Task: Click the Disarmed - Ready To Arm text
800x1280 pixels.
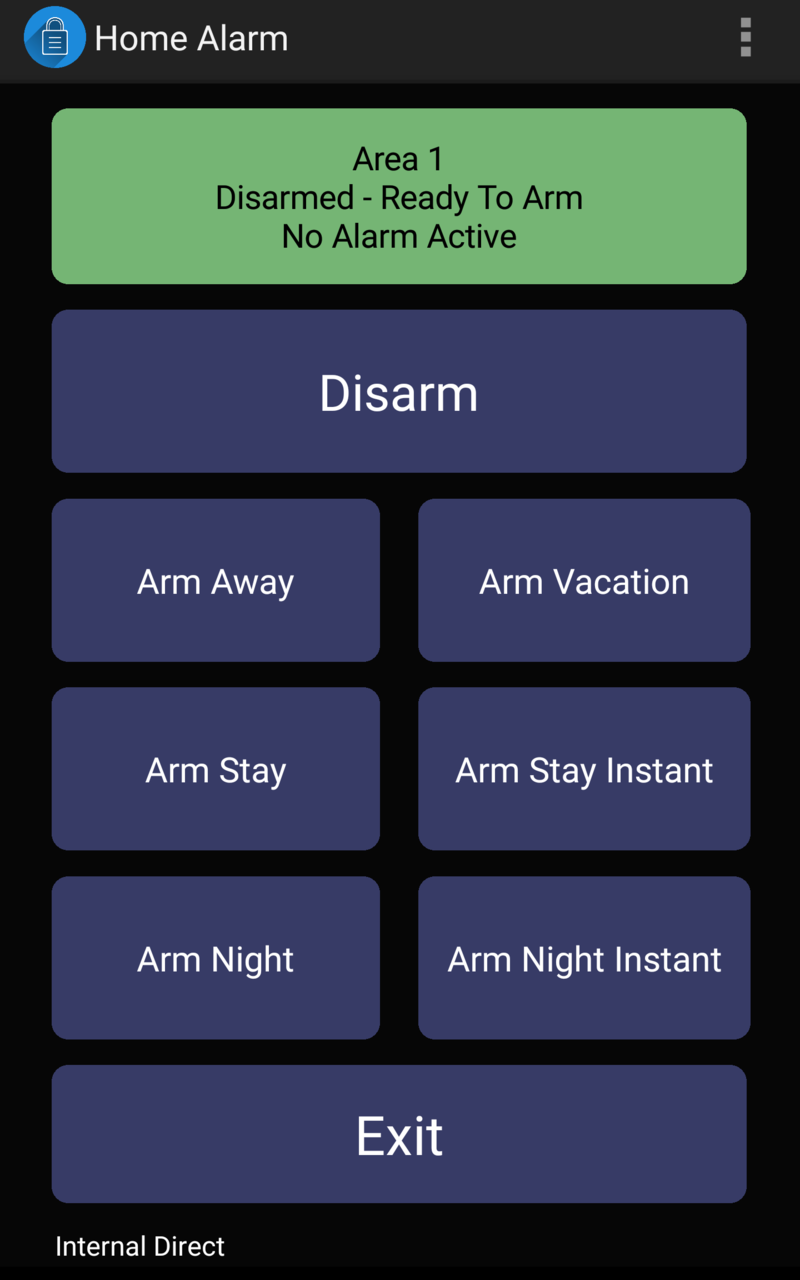Action: click(398, 197)
